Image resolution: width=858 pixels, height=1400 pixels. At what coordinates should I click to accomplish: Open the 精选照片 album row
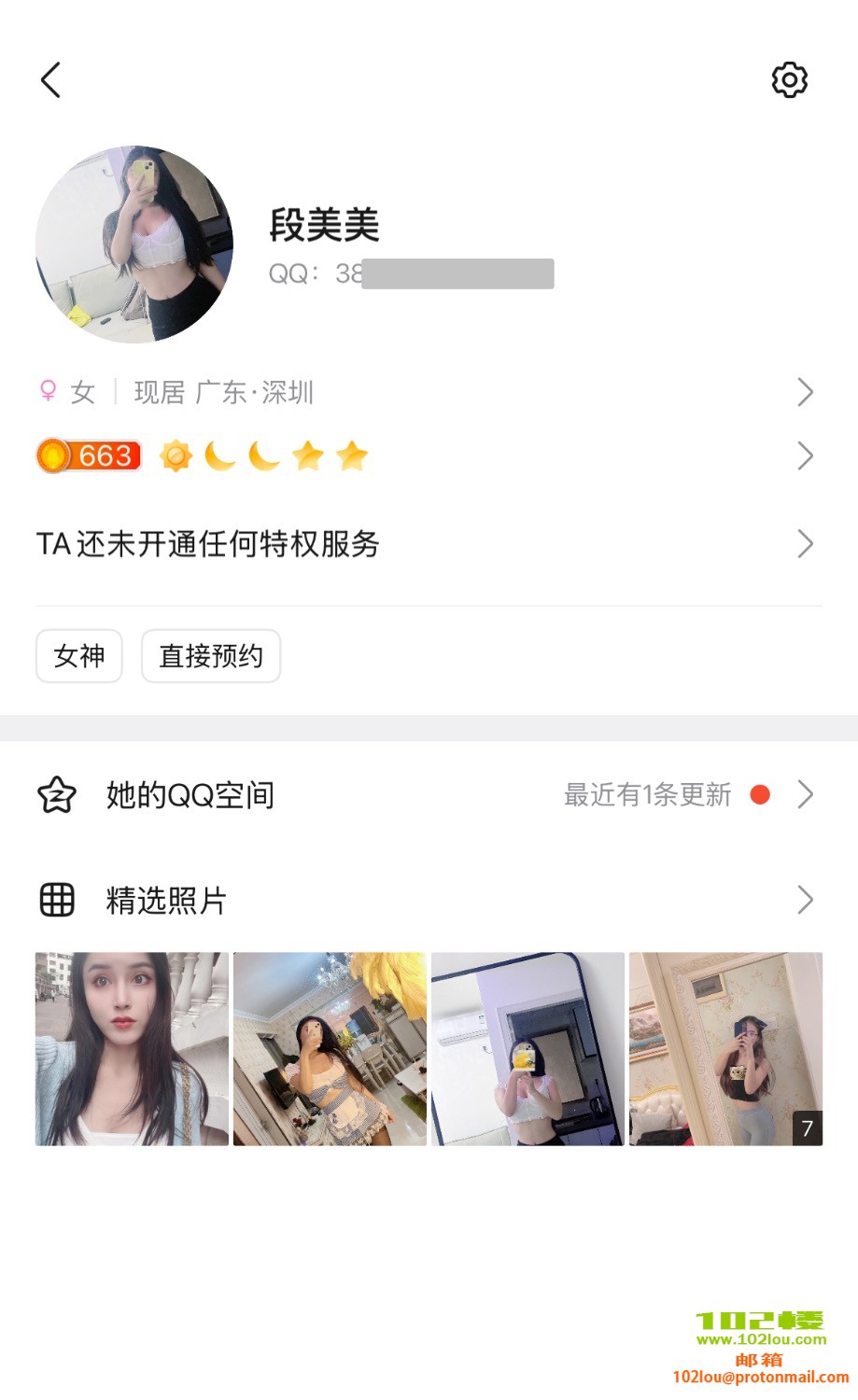click(429, 901)
